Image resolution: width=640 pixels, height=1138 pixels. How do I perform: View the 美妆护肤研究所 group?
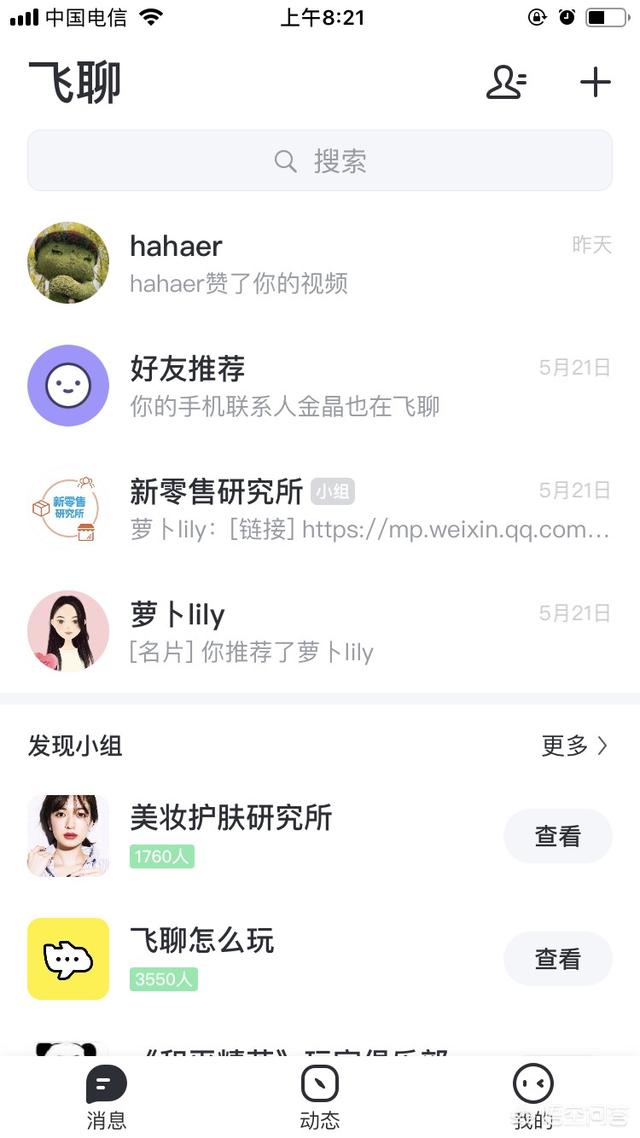557,836
